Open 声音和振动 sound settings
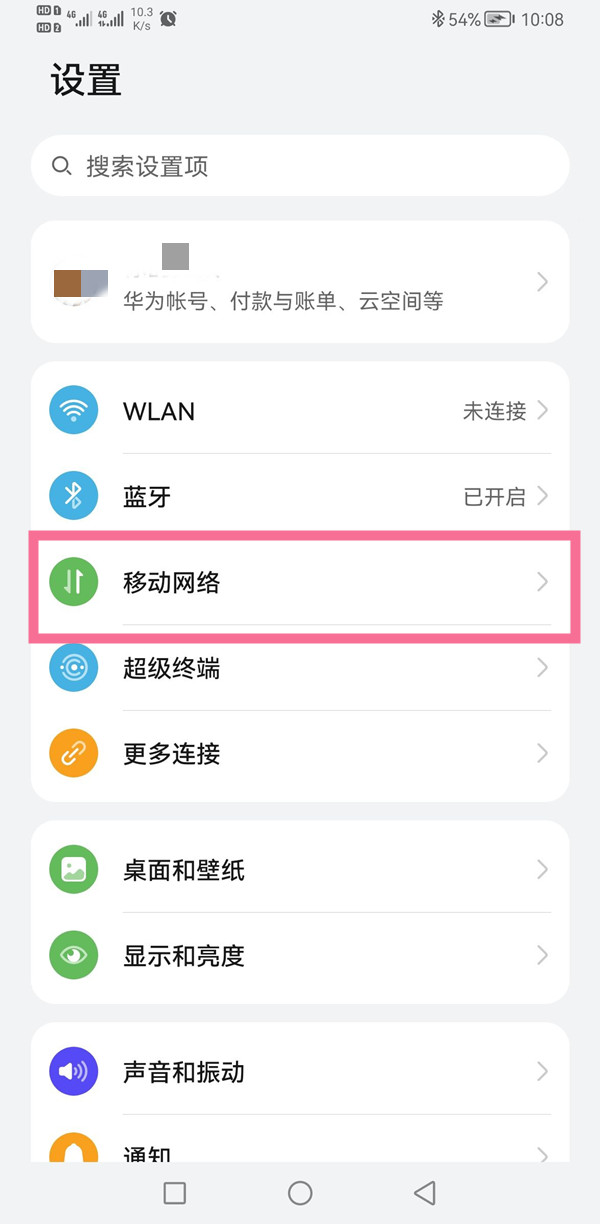 pyautogui.click(x=300, y=1072)
